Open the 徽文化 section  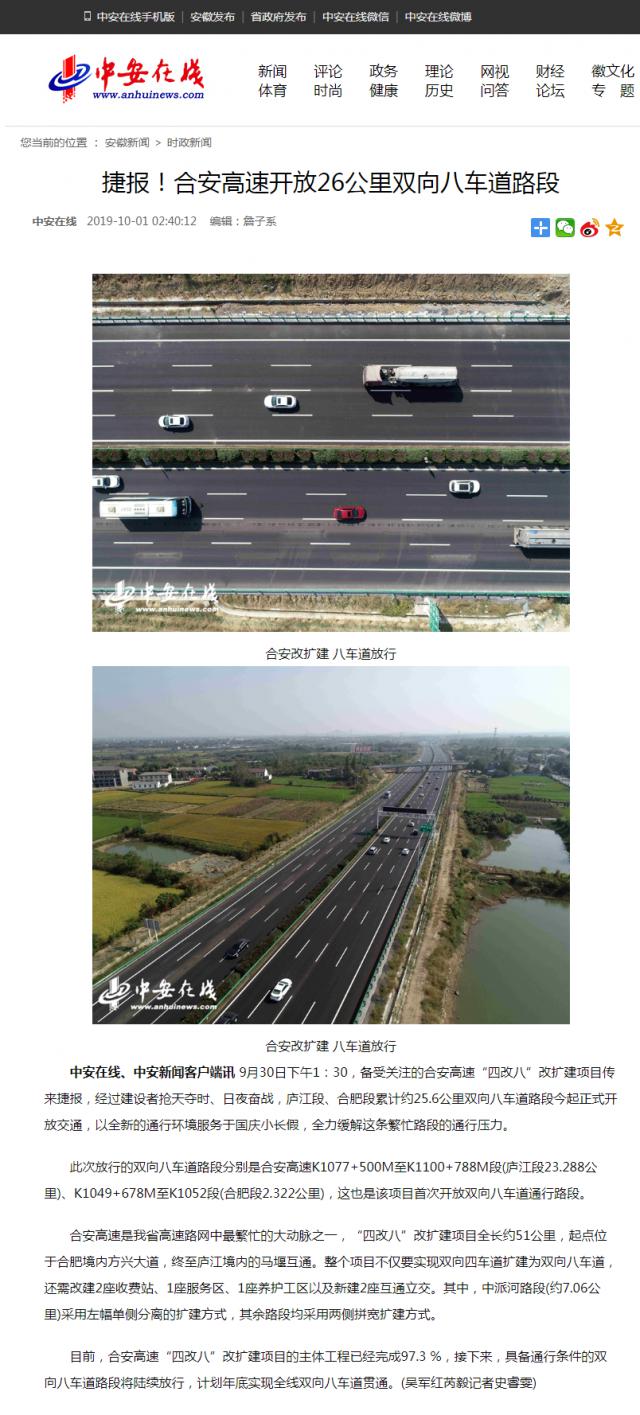point(612,71)
